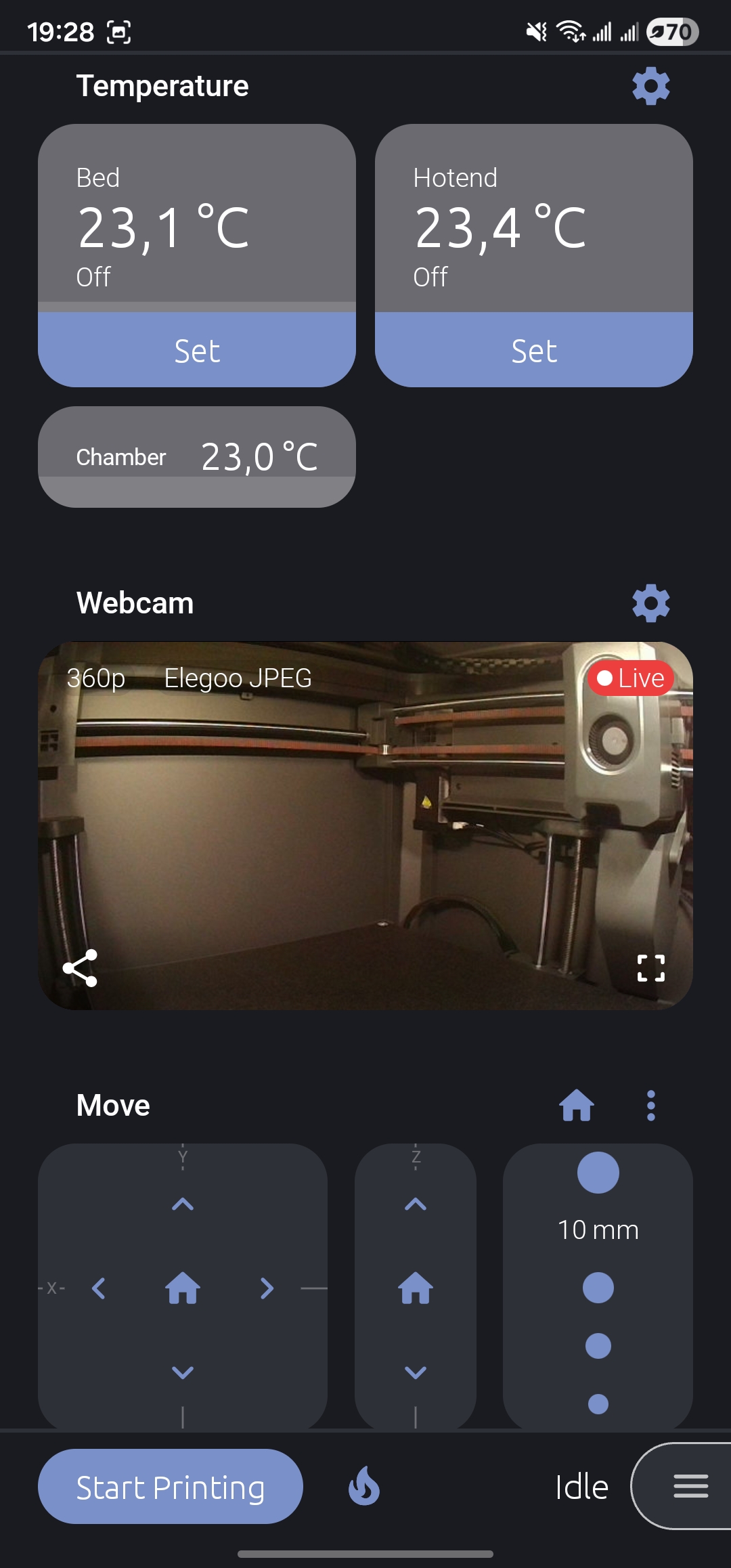
Task: Expand webcam to fullscreen
Action: click(650, 968)
